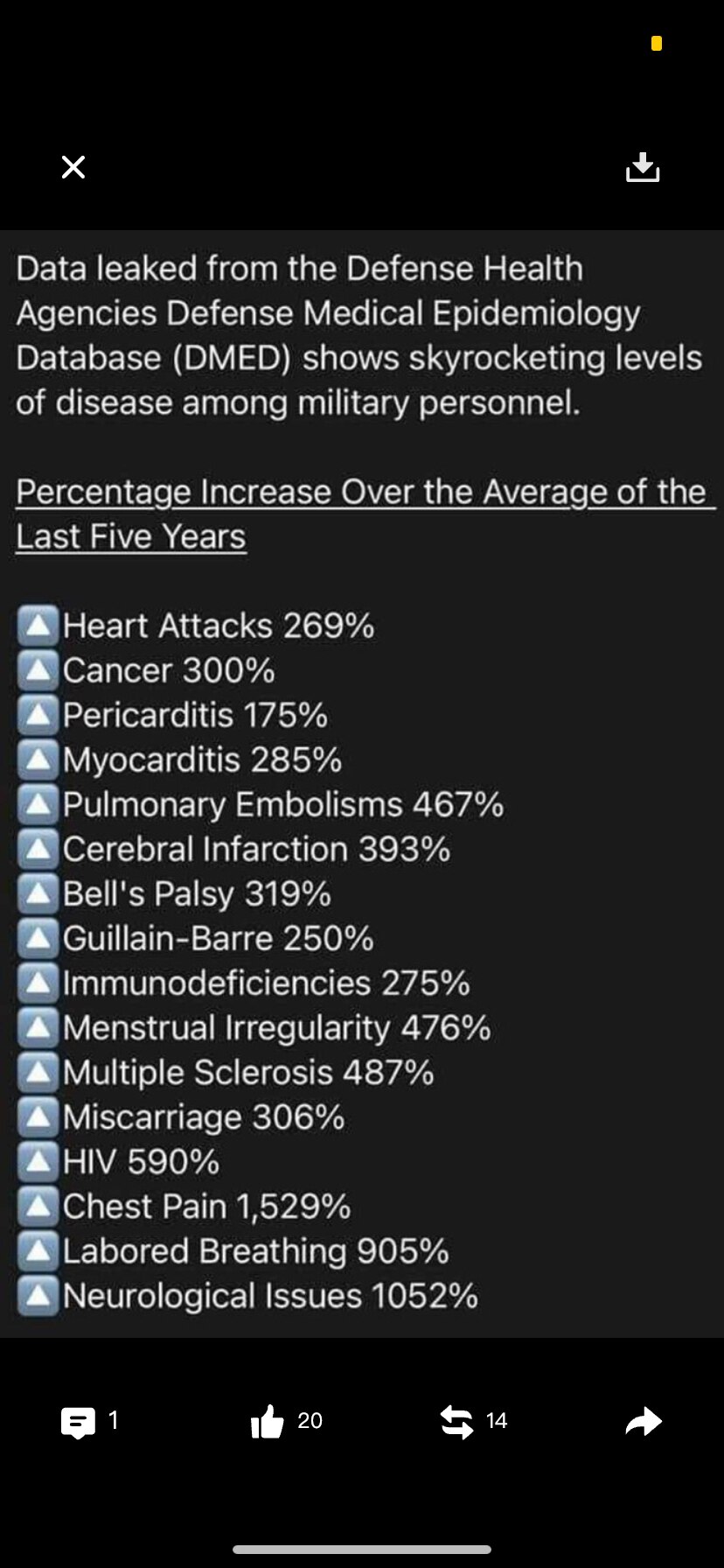
Task: Close the image viewer
Action: pos(73,167)
